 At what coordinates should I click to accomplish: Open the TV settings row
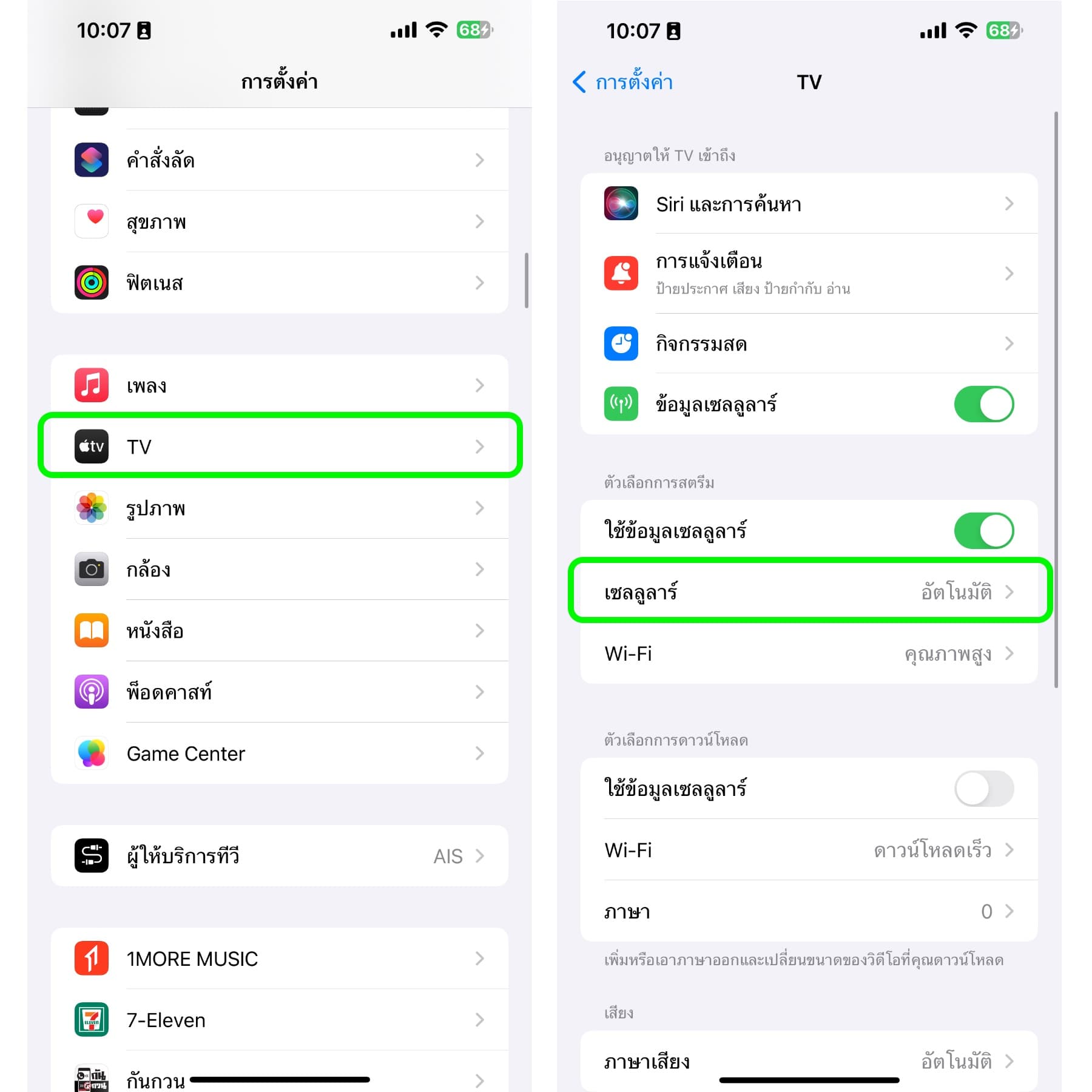(279, 447)
